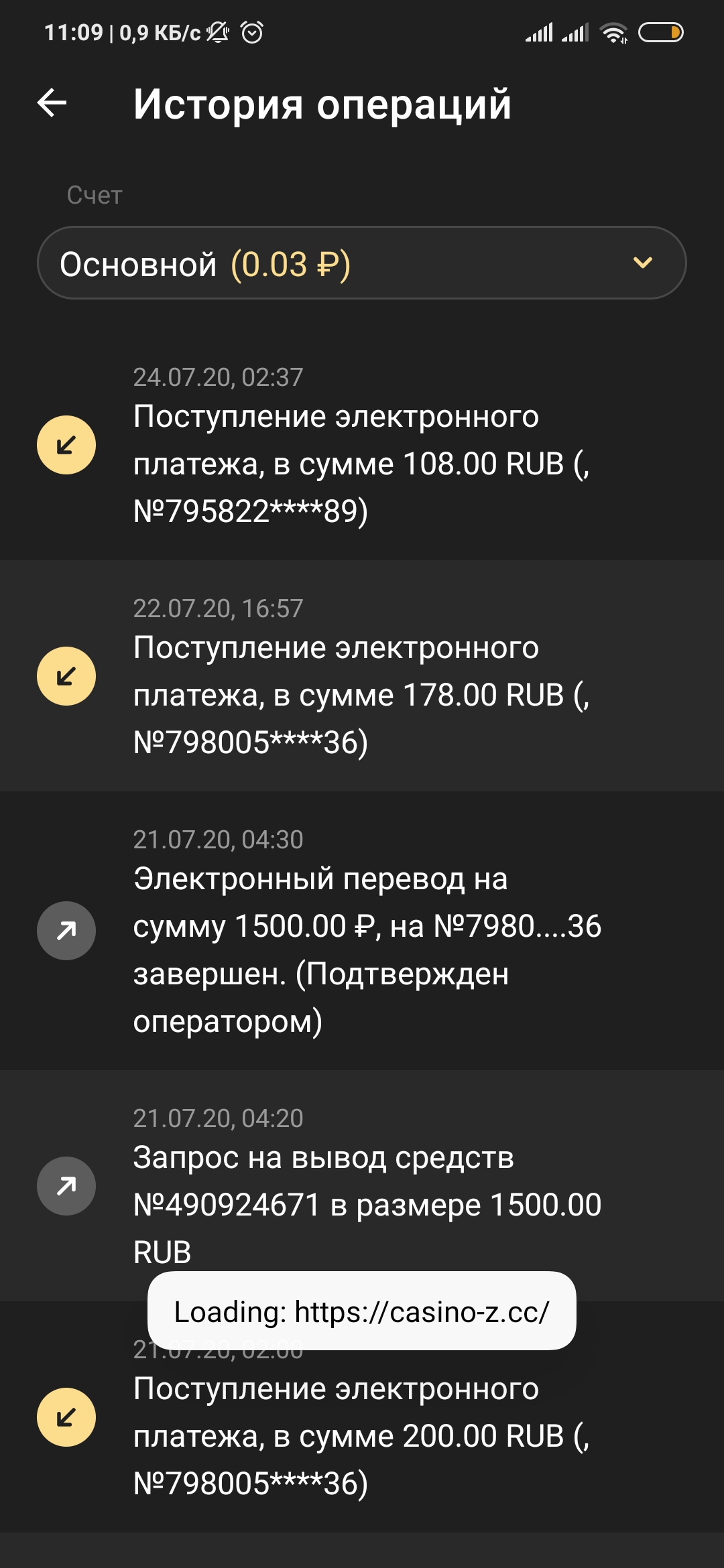Select the outgoing transfer icon for 1500.00 ₽ transfer
Viewport: 724px width, 1568px height.
tap(66, 931)
